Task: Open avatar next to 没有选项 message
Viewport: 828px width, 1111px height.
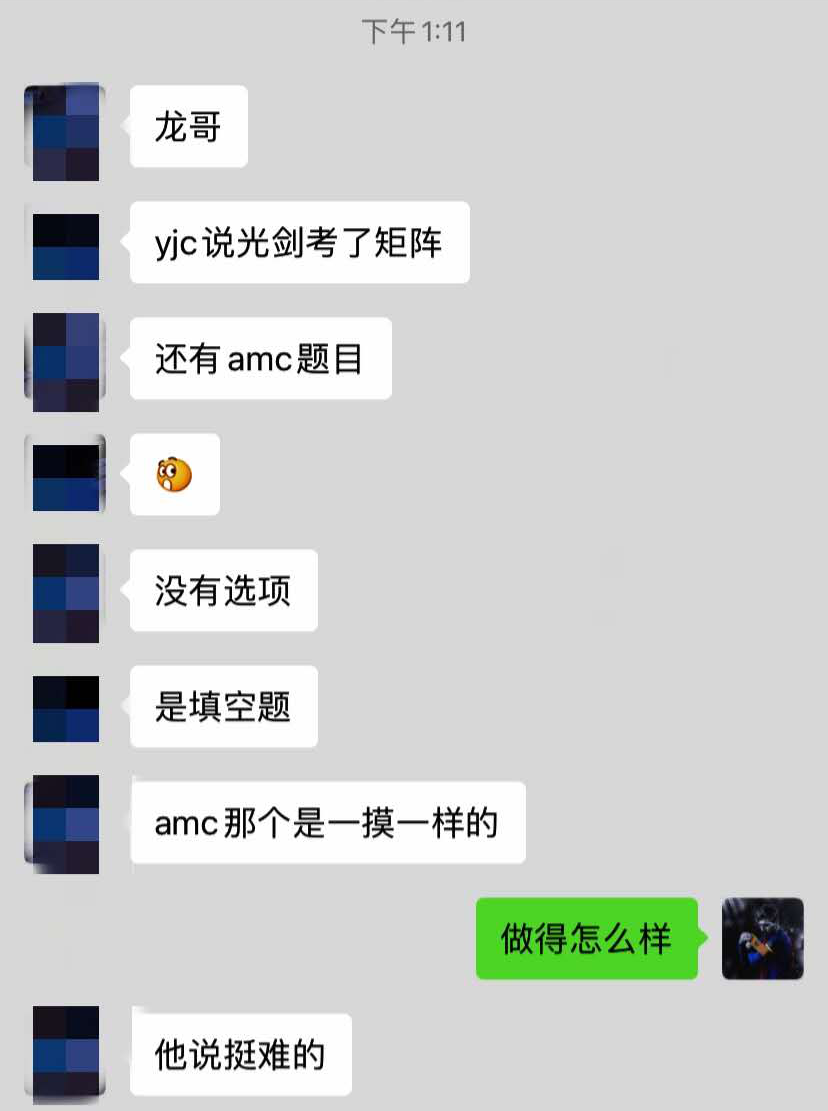Action: click(x=65, y=592)
